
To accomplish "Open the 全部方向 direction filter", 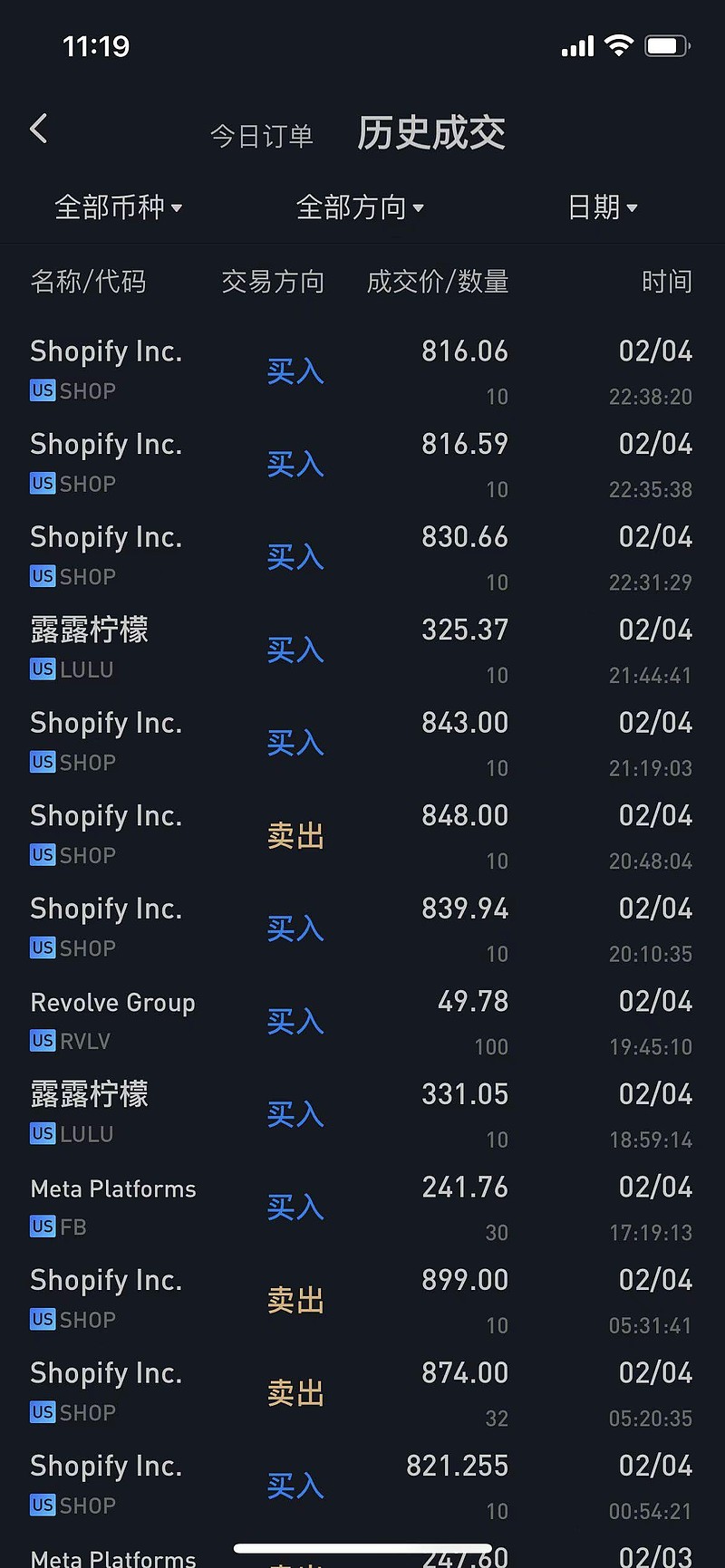I will pos(361,207).
